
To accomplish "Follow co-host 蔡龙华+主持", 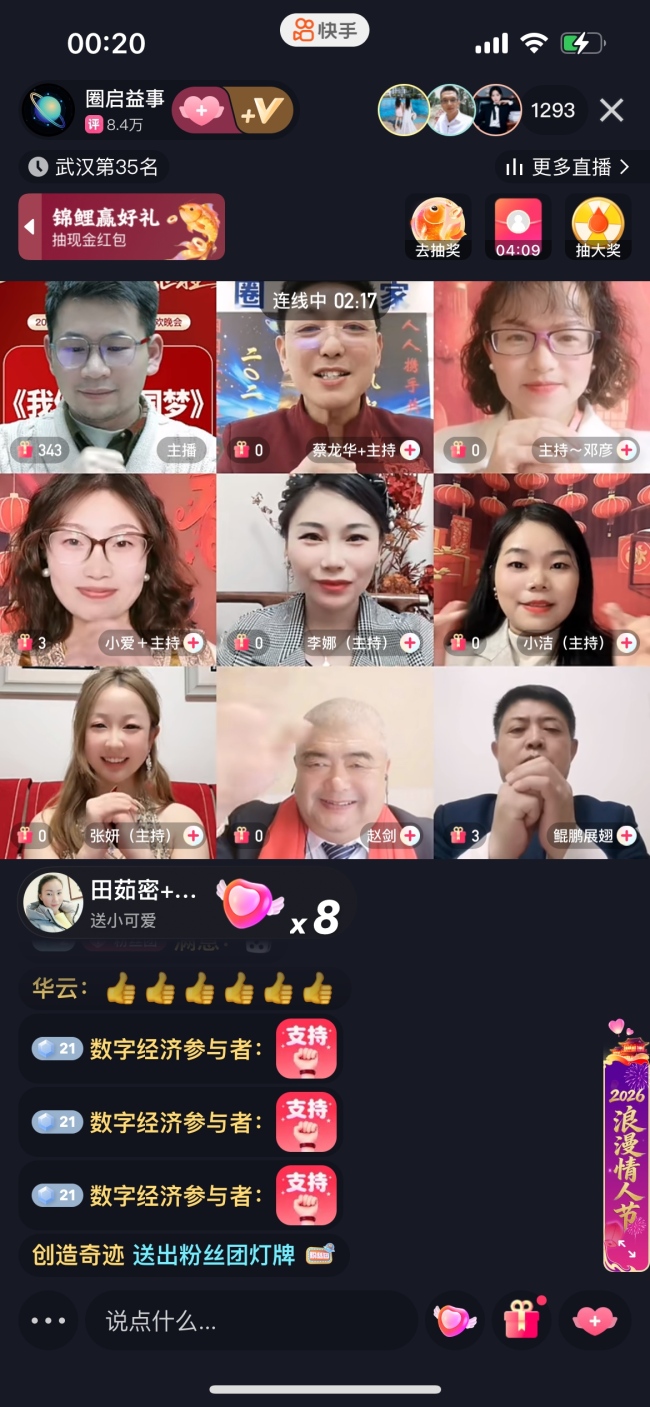I will click(x=410, y=451).
